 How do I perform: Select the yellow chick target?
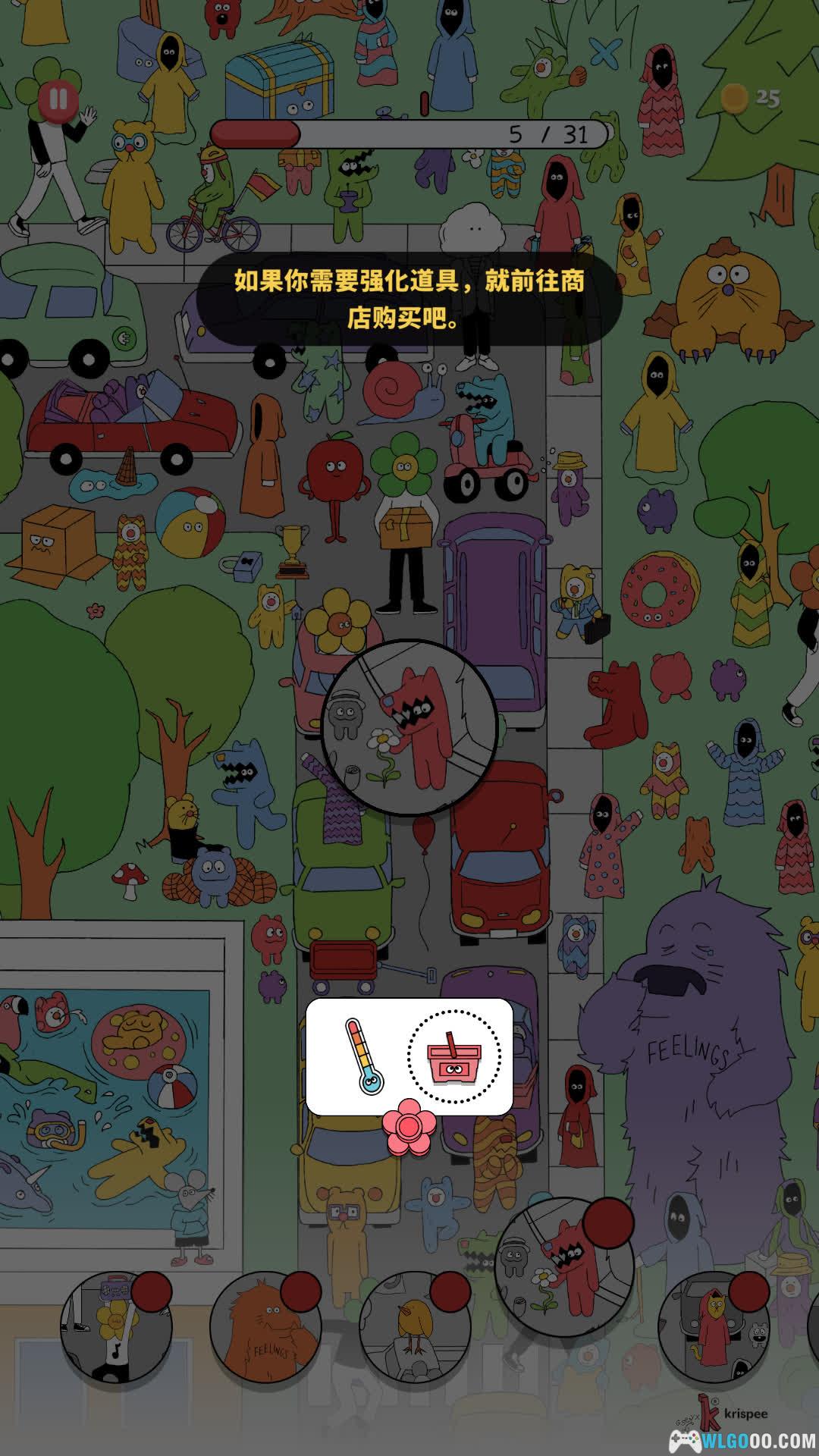click(414, 1327)
